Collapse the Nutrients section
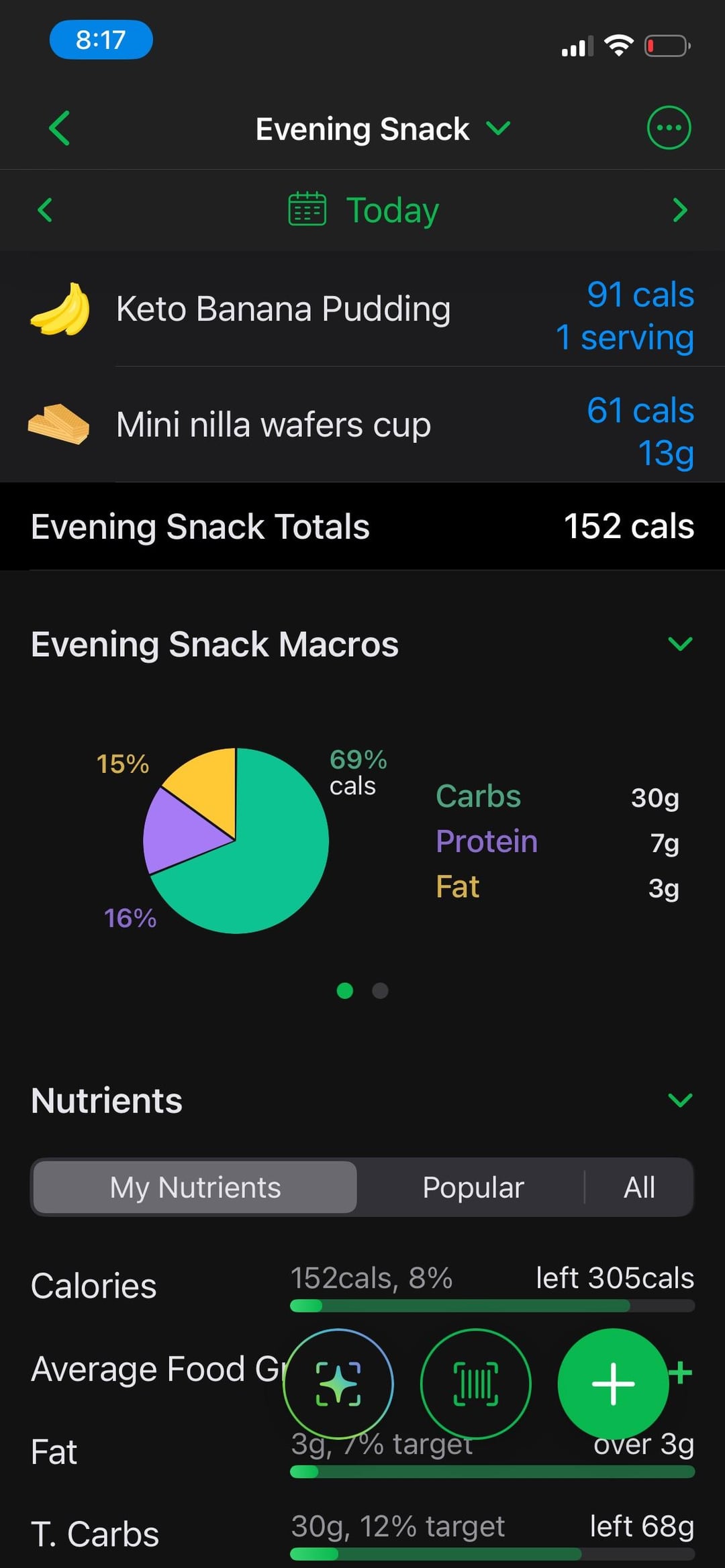Screen dimensions: 725x1568 679,1100
